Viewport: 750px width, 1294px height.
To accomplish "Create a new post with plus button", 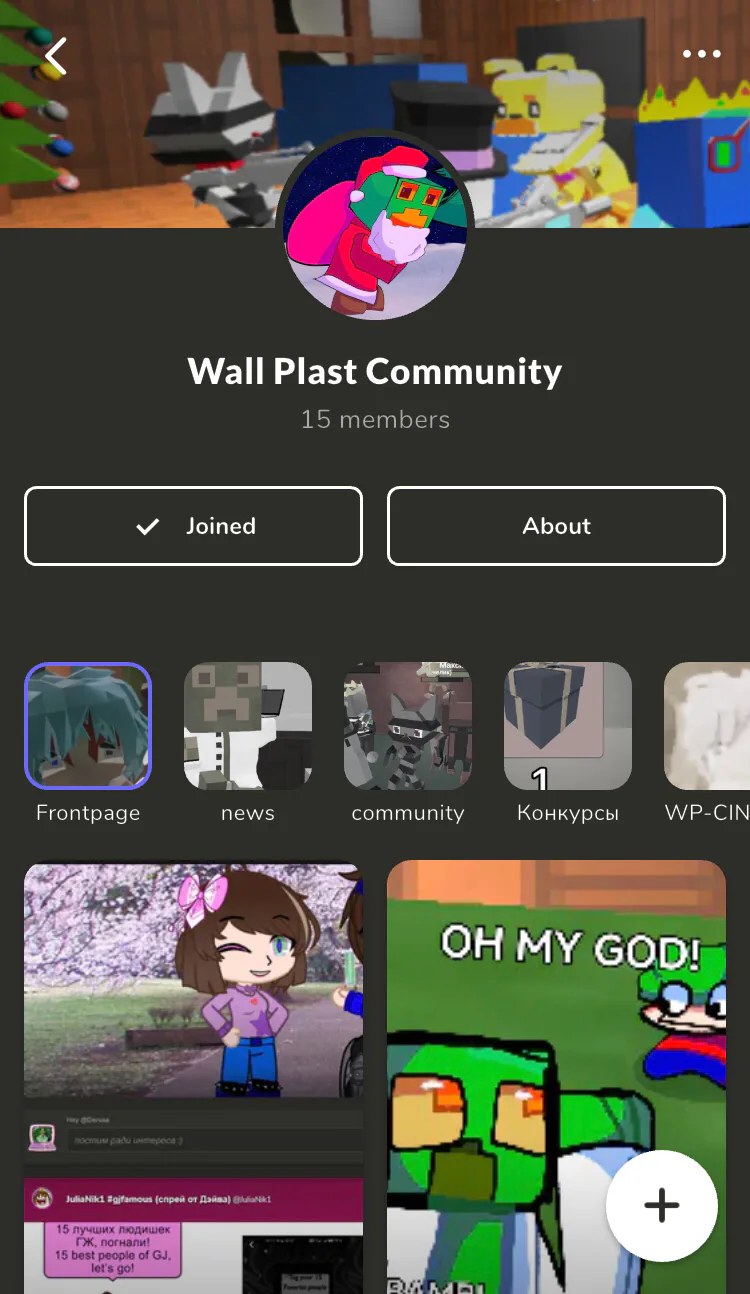I will 662,1205.
